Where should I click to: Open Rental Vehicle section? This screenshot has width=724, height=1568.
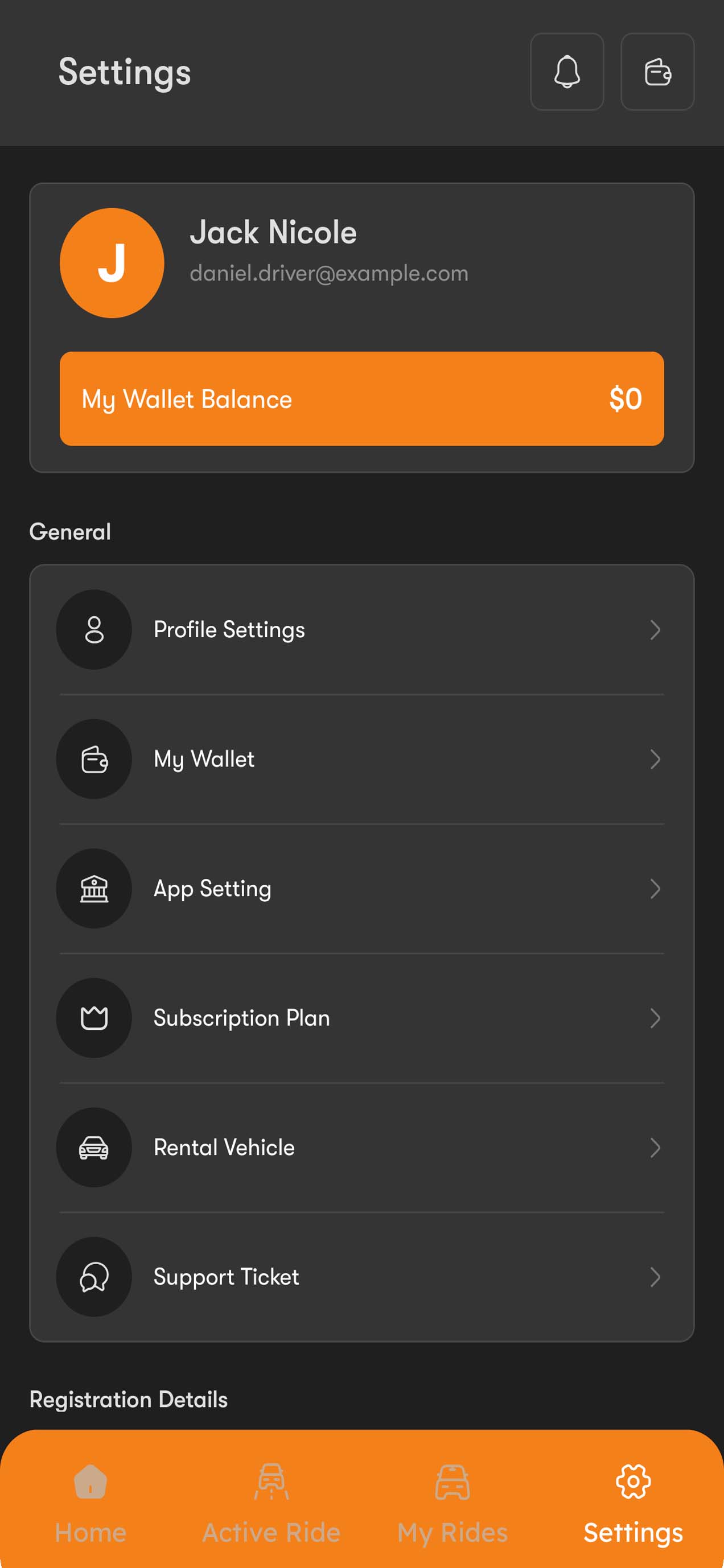[361, 1148]
